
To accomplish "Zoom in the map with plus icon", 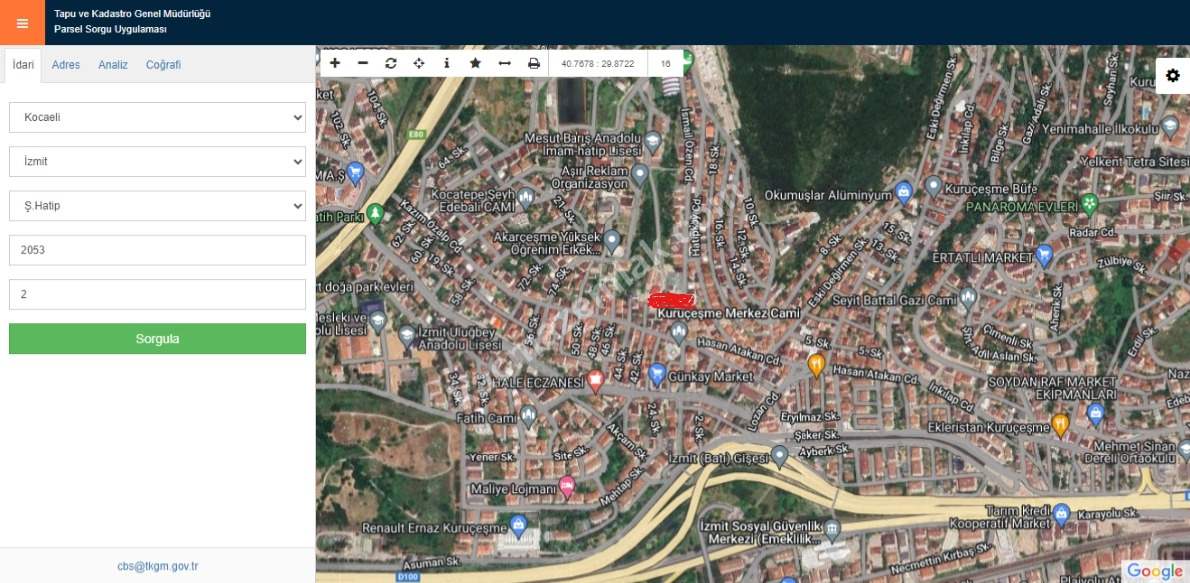I will pyautogui.click(x=335, y=63).
